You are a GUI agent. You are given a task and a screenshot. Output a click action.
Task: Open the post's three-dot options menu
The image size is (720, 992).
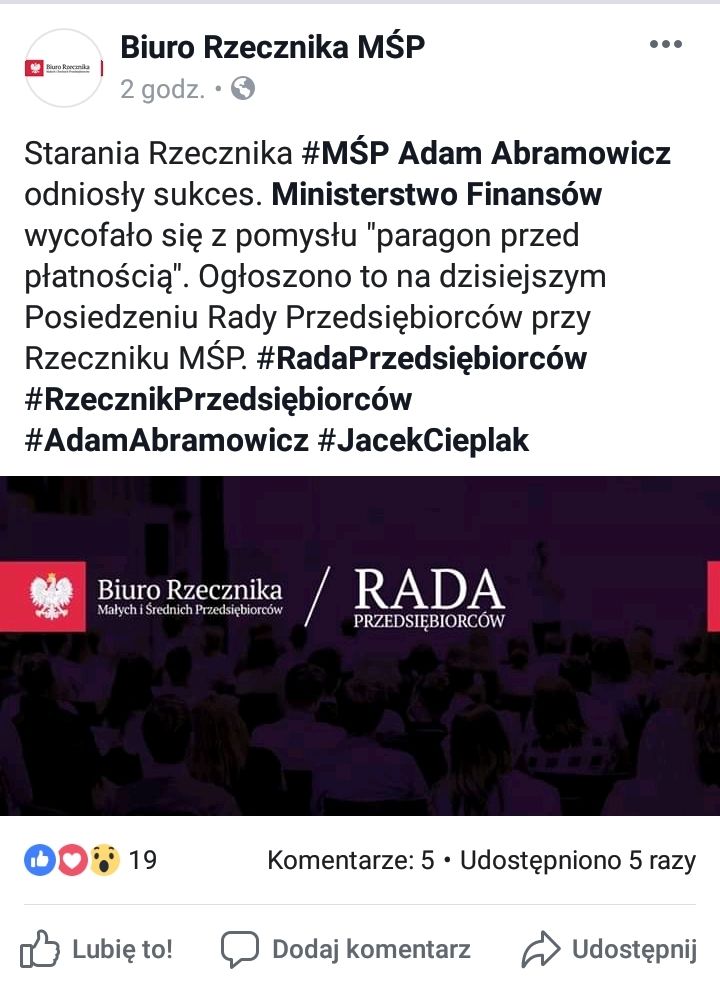665,45
